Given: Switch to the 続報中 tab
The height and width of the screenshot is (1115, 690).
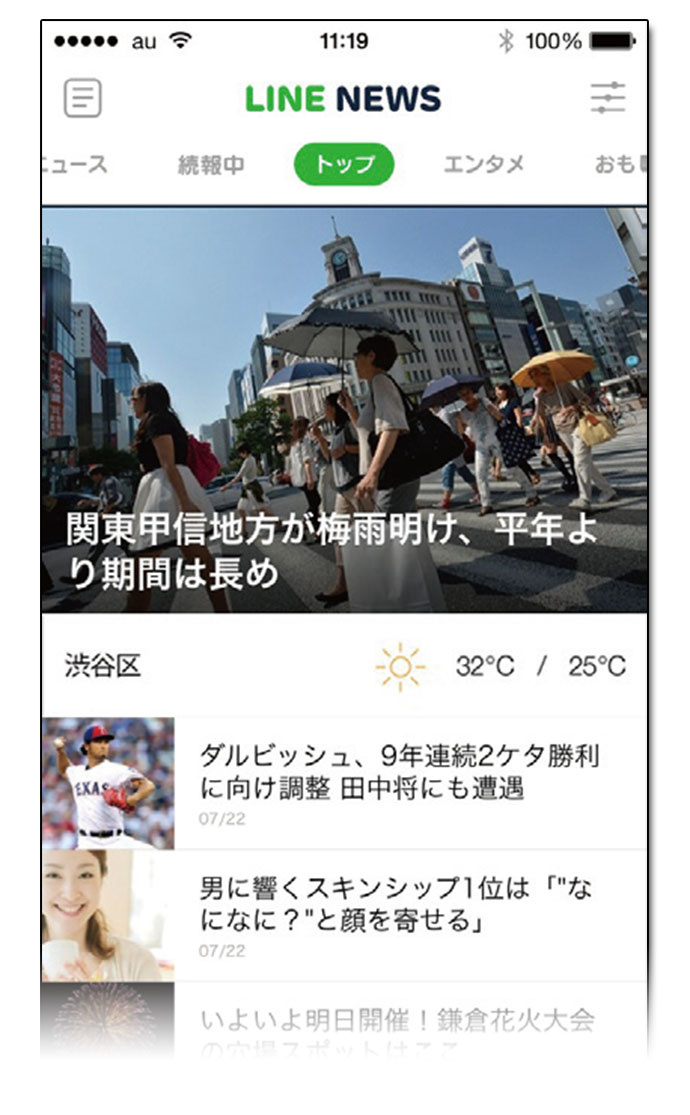Looking at the screenshot, I should click(x=211, y=165).
